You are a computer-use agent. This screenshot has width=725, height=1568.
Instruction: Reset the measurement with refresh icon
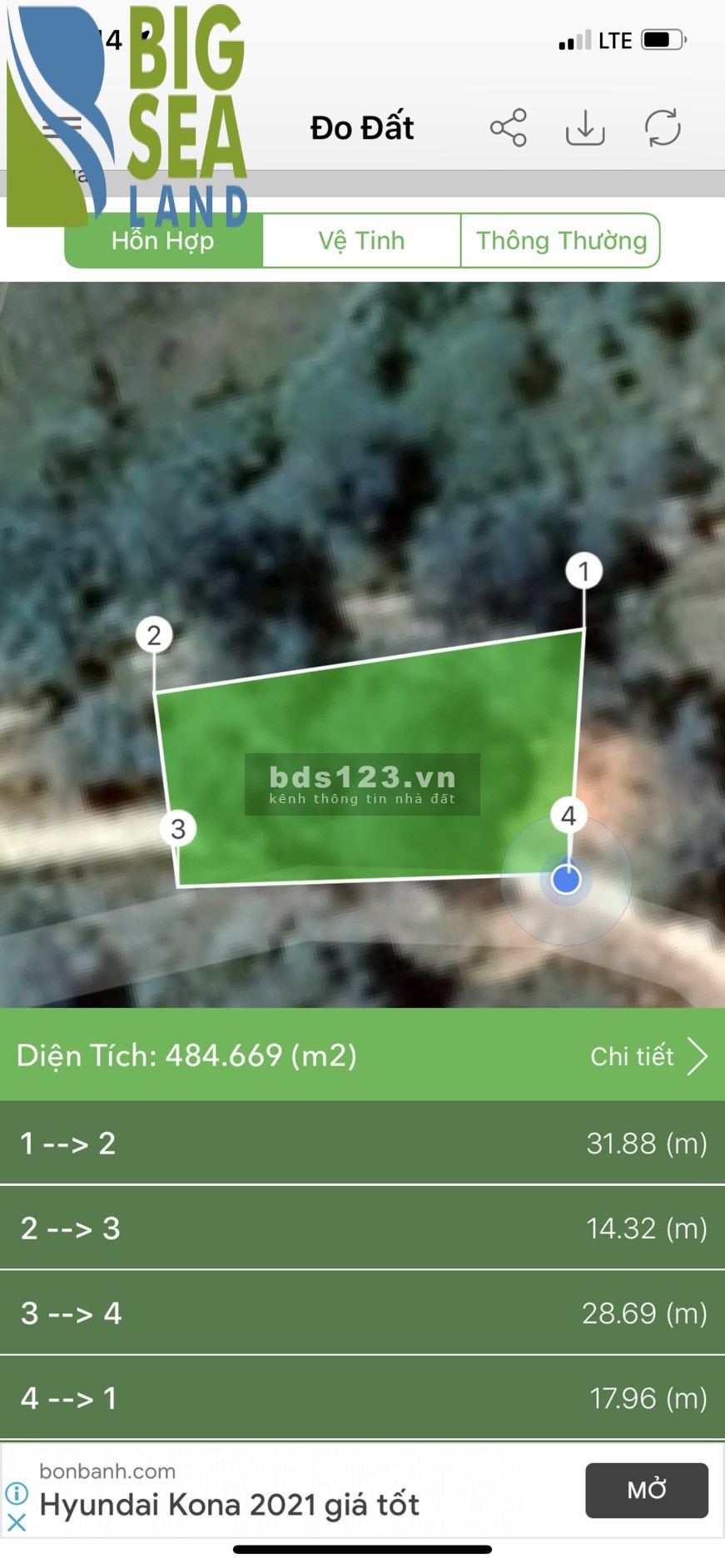[663, 128]
